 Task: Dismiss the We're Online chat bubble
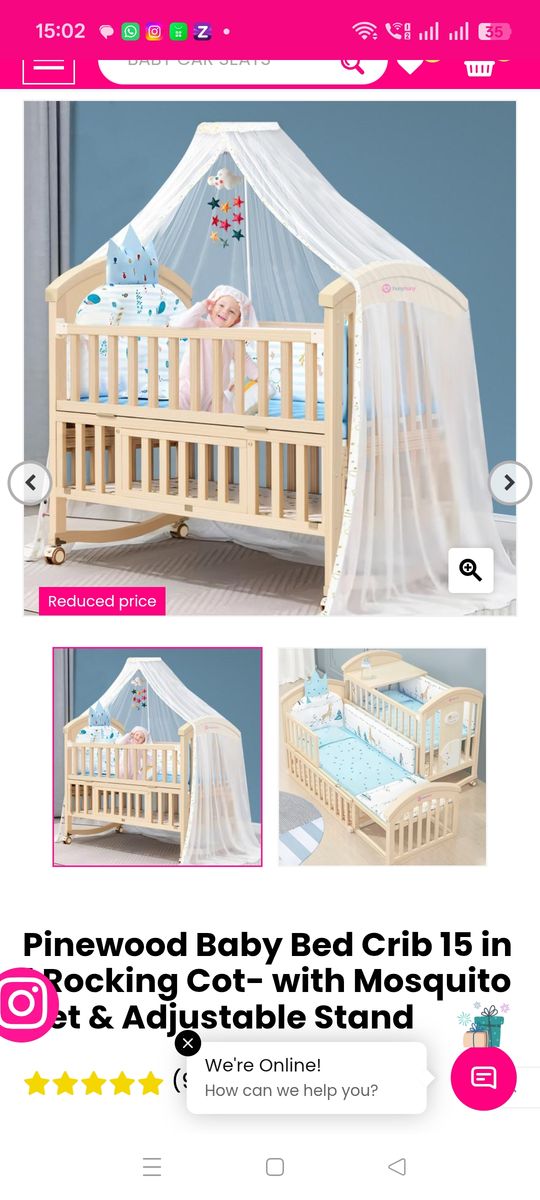click(x=188, y=1043)
